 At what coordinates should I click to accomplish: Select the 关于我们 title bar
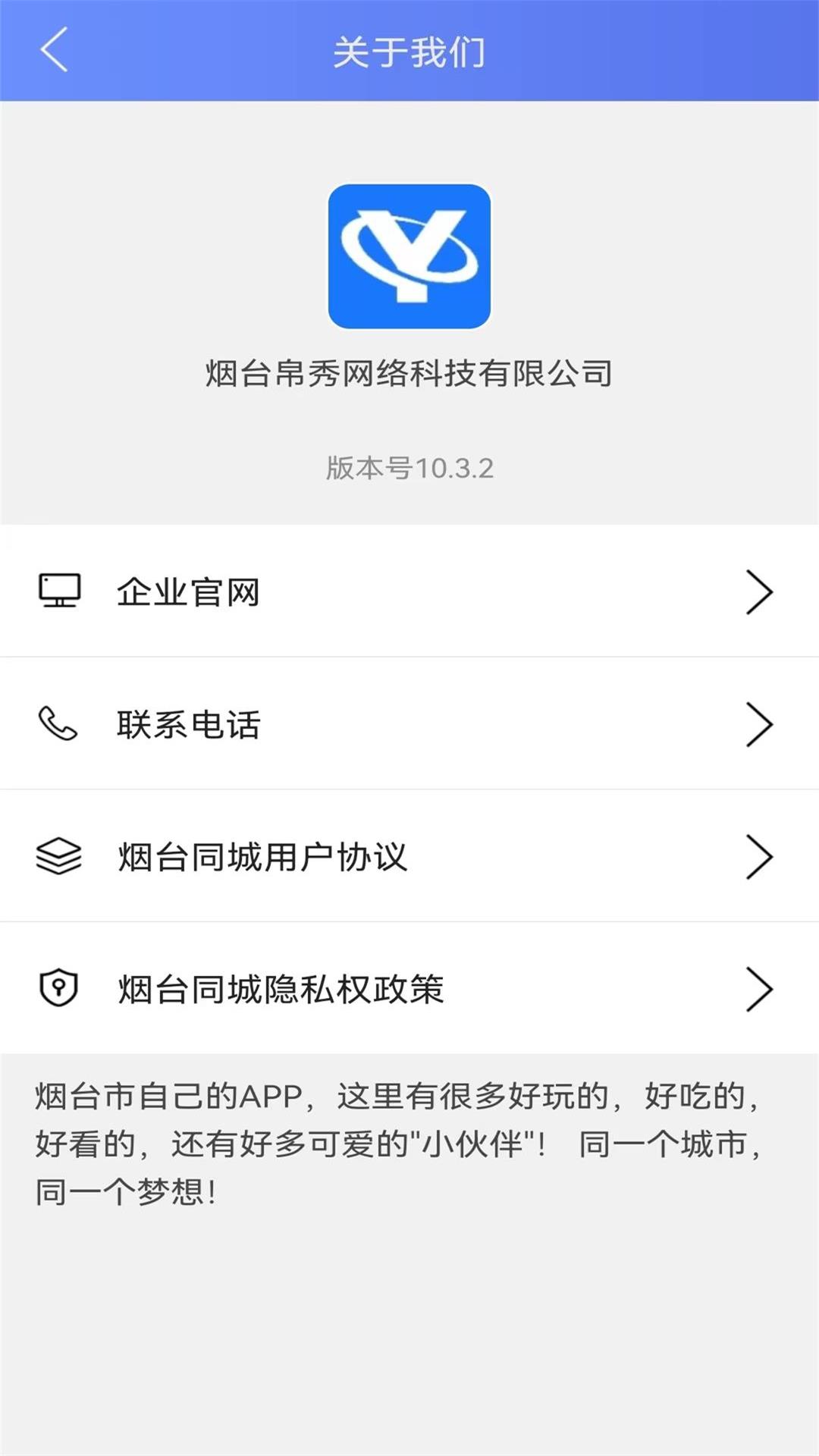(x=409, y=50)
